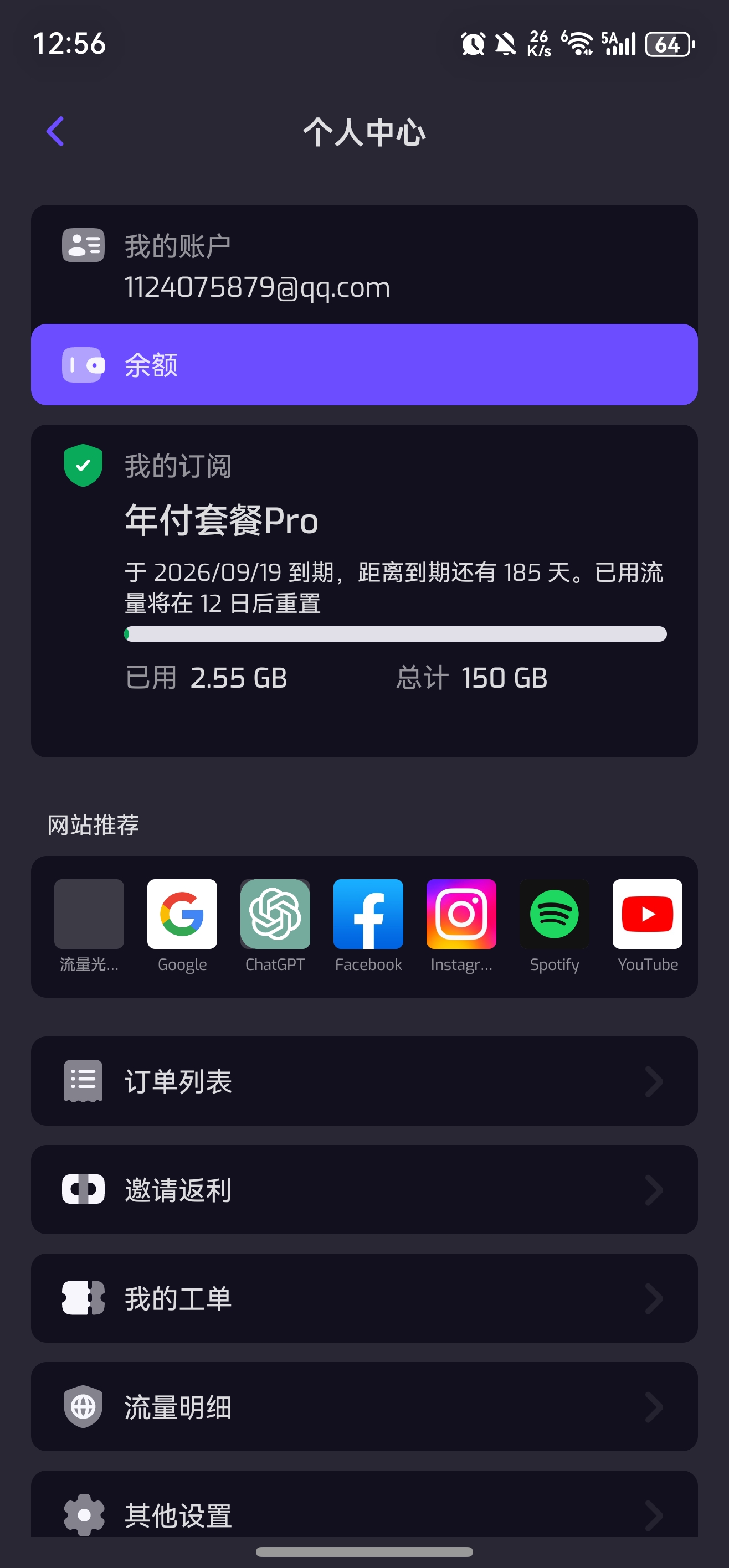Open ChatGPT shortcut icon
The image size is (729, 1568).
[275, 914]
